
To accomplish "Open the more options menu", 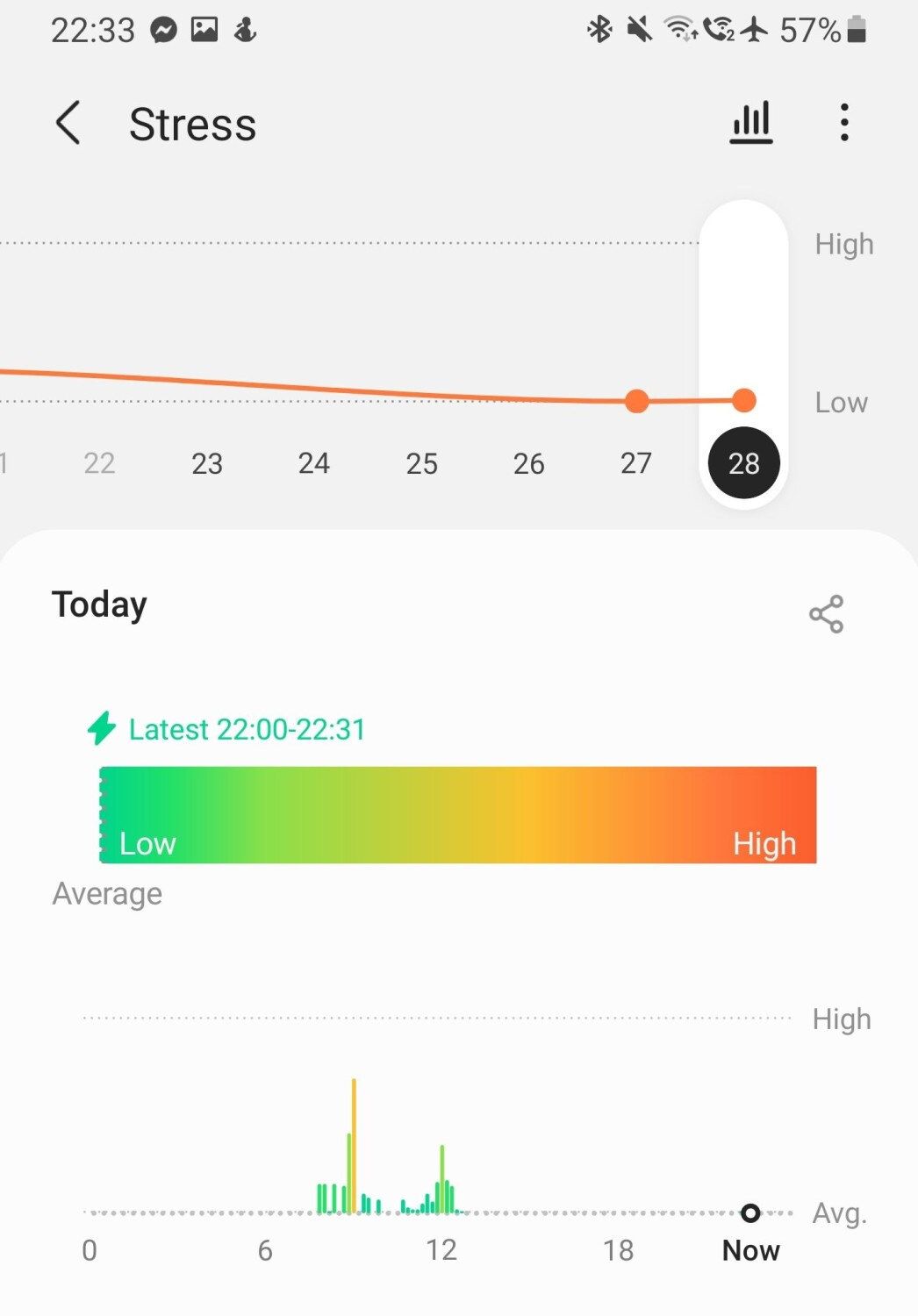I will (844, 122).
